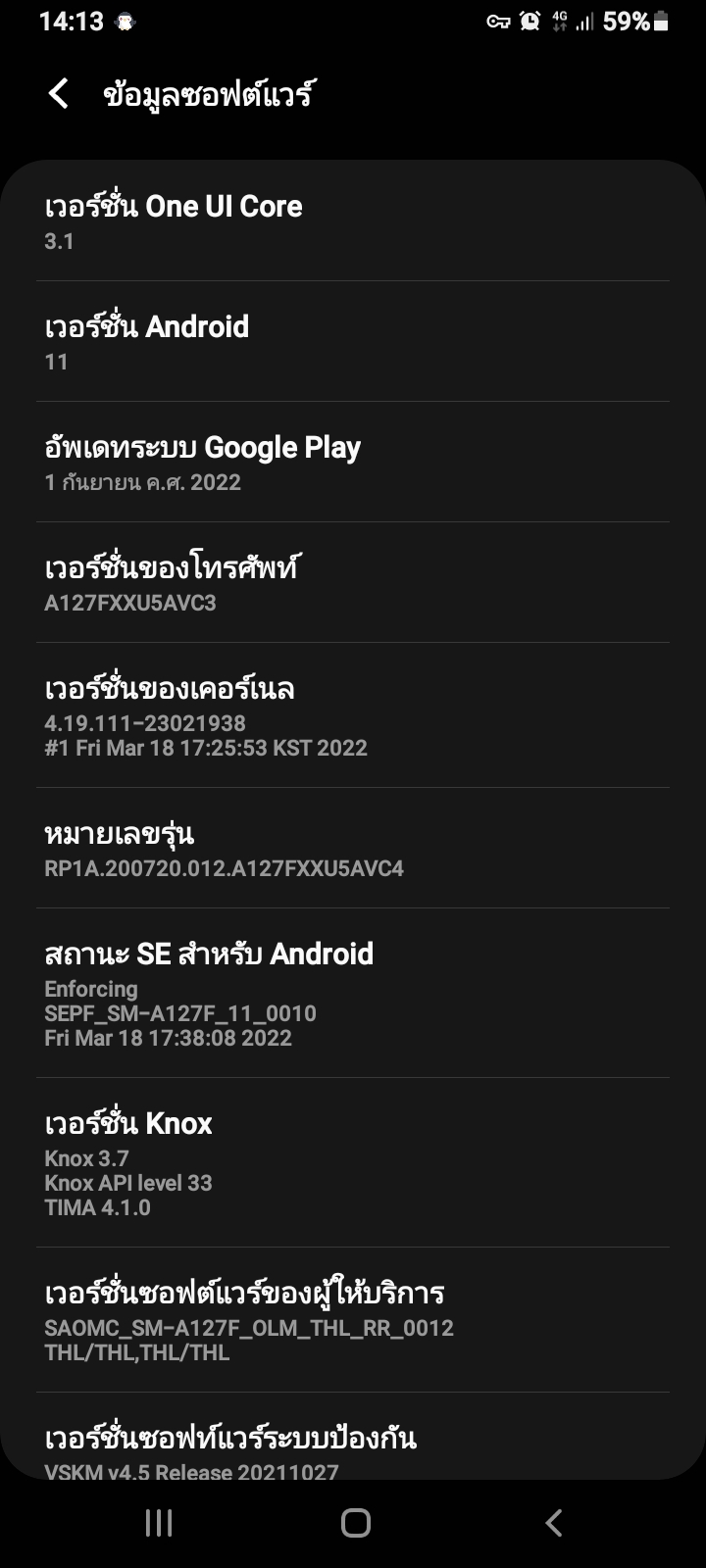Tap the Home button in navigation bar

tap(356, 1522)
